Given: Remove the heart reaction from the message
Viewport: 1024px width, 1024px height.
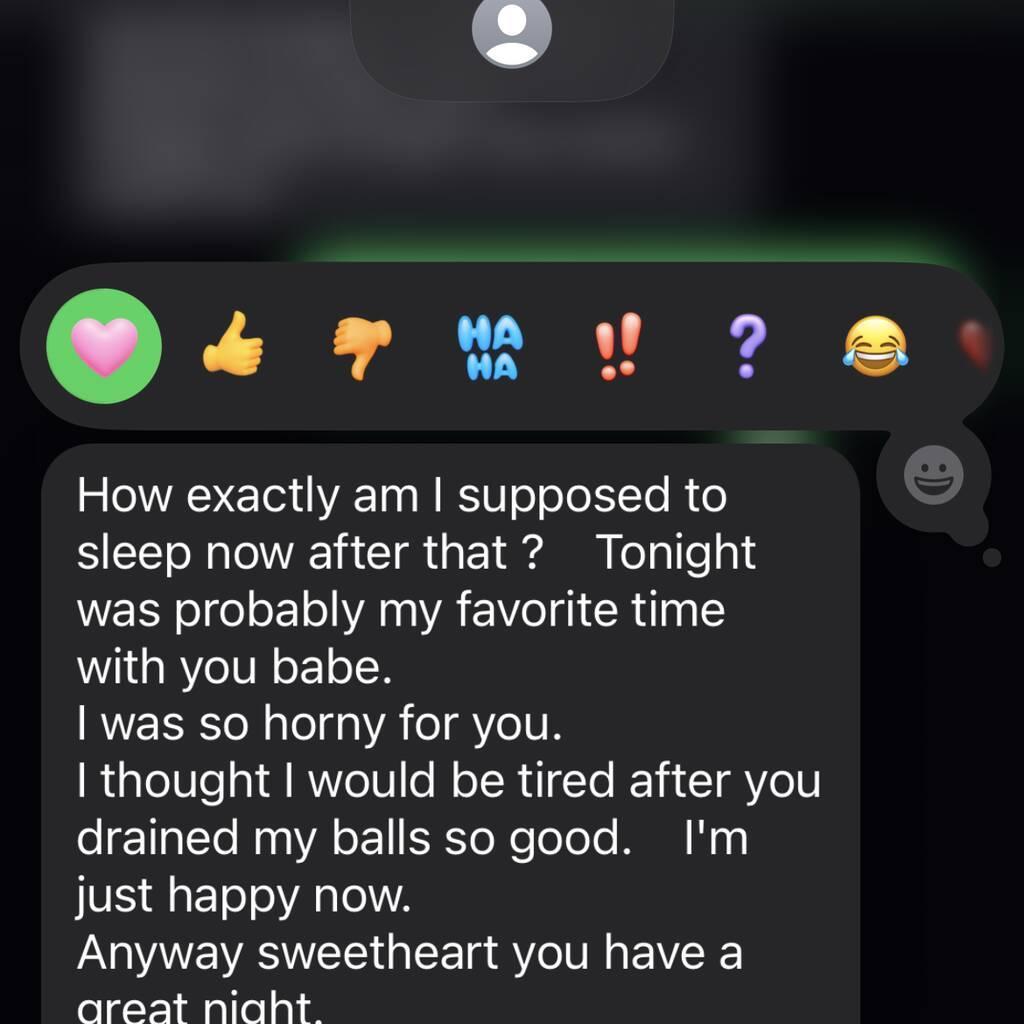Looking at the screenshot, I should (x=104, y=346).
